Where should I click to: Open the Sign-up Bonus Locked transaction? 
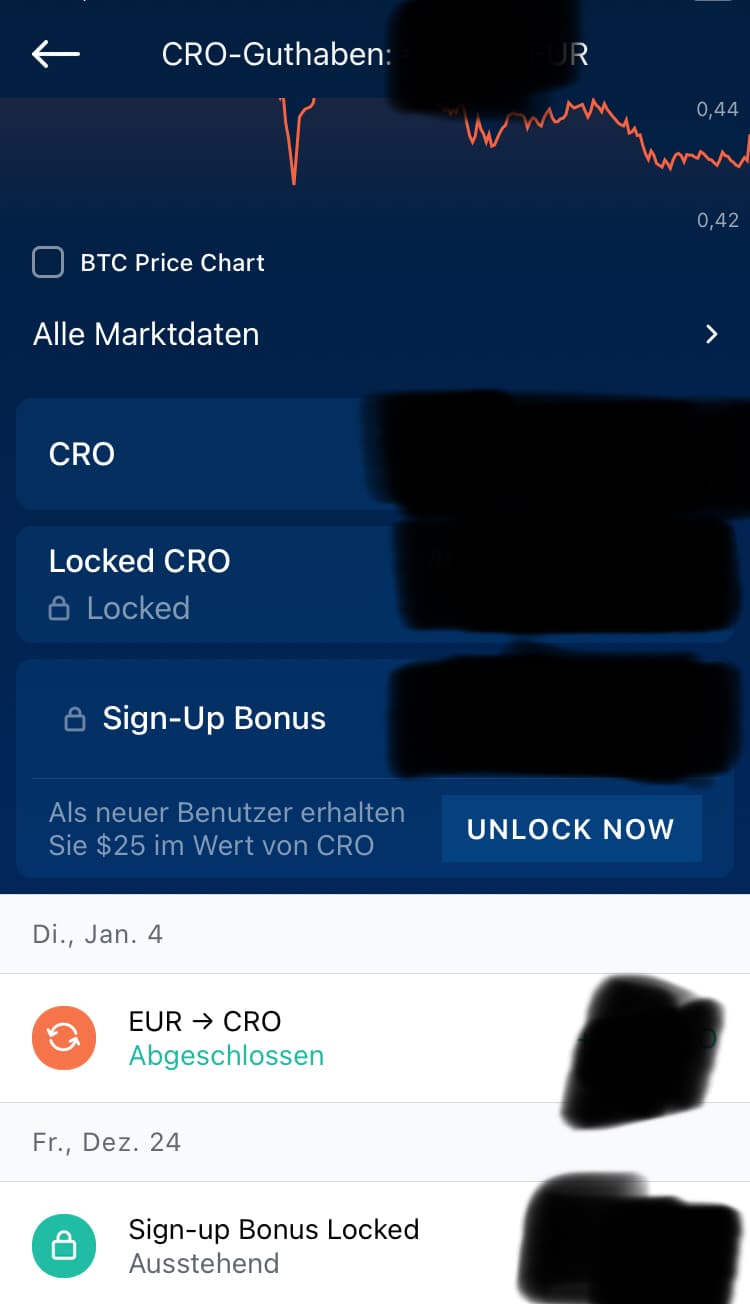(375, 1245)
